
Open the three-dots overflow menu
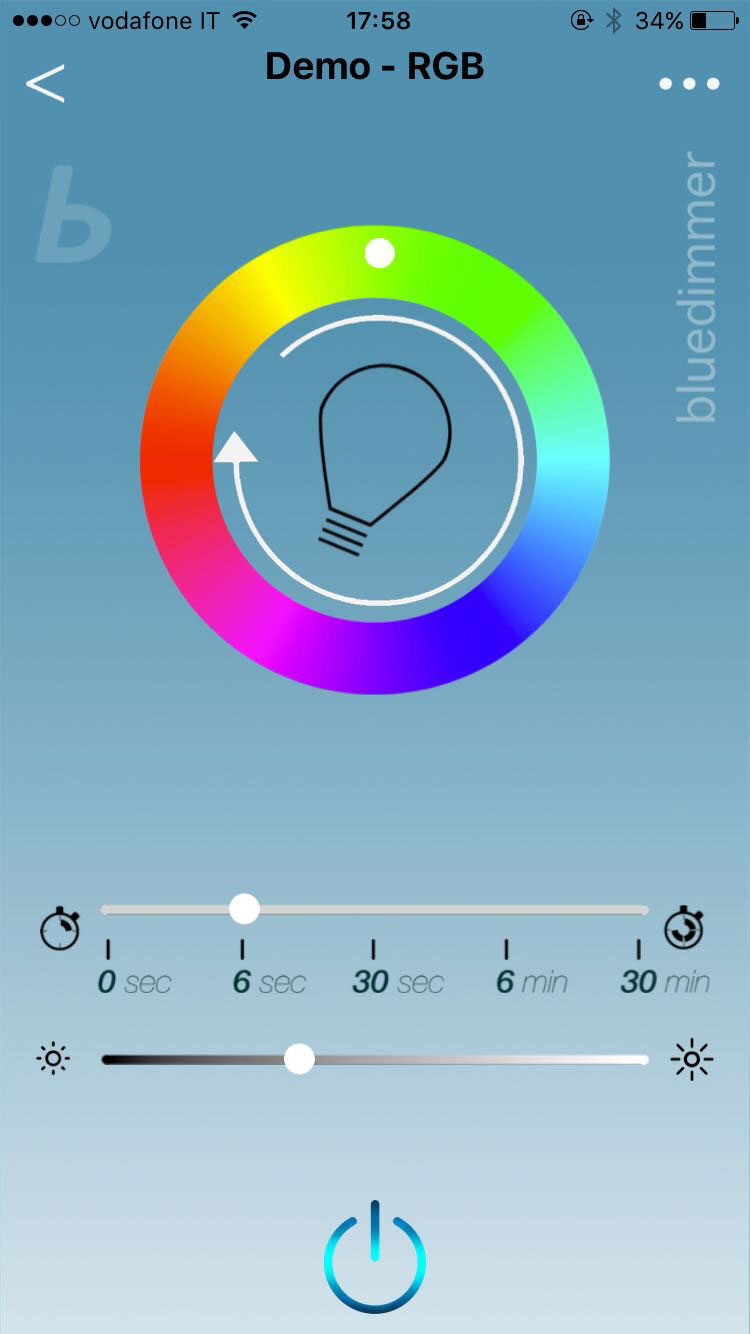(690, 84)
